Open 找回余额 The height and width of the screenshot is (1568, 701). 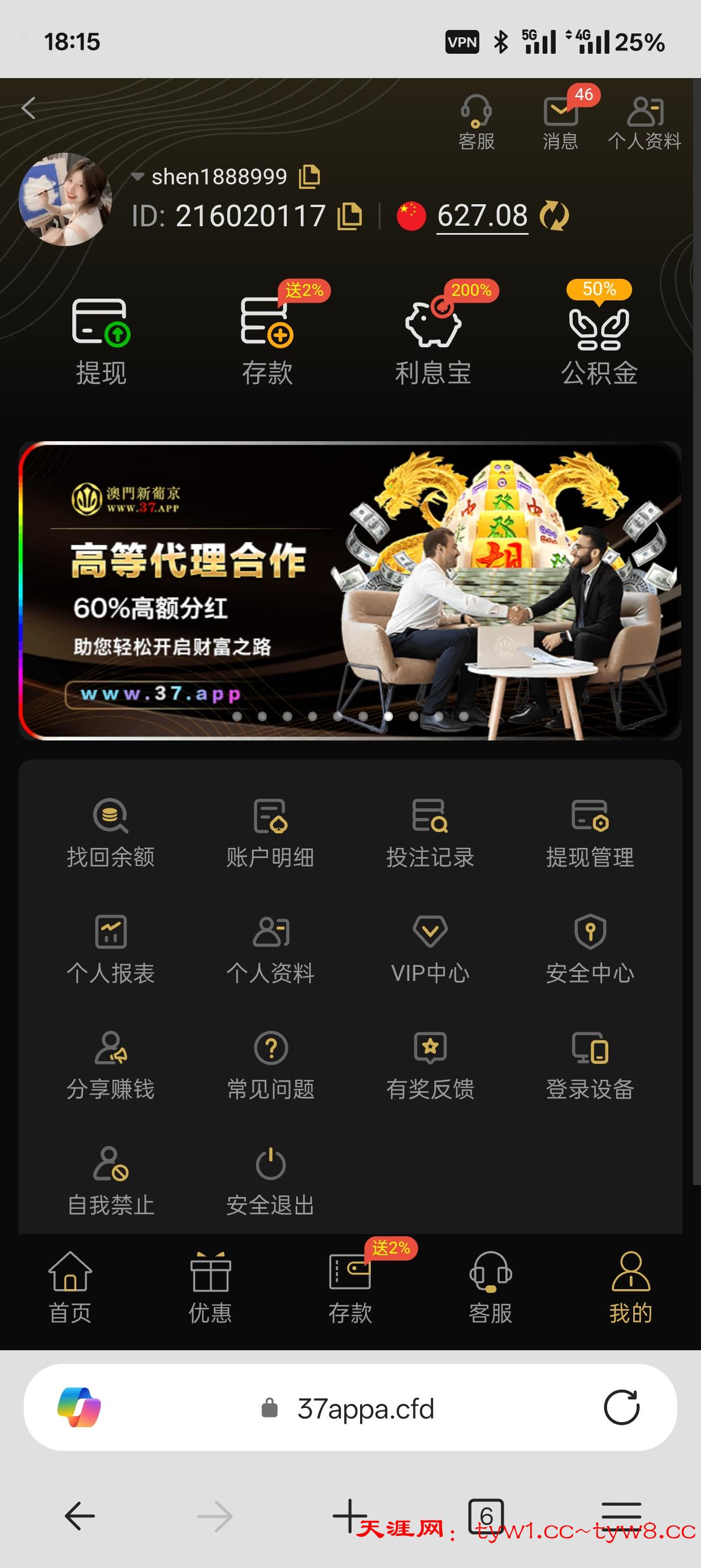(x=111, y=832)
